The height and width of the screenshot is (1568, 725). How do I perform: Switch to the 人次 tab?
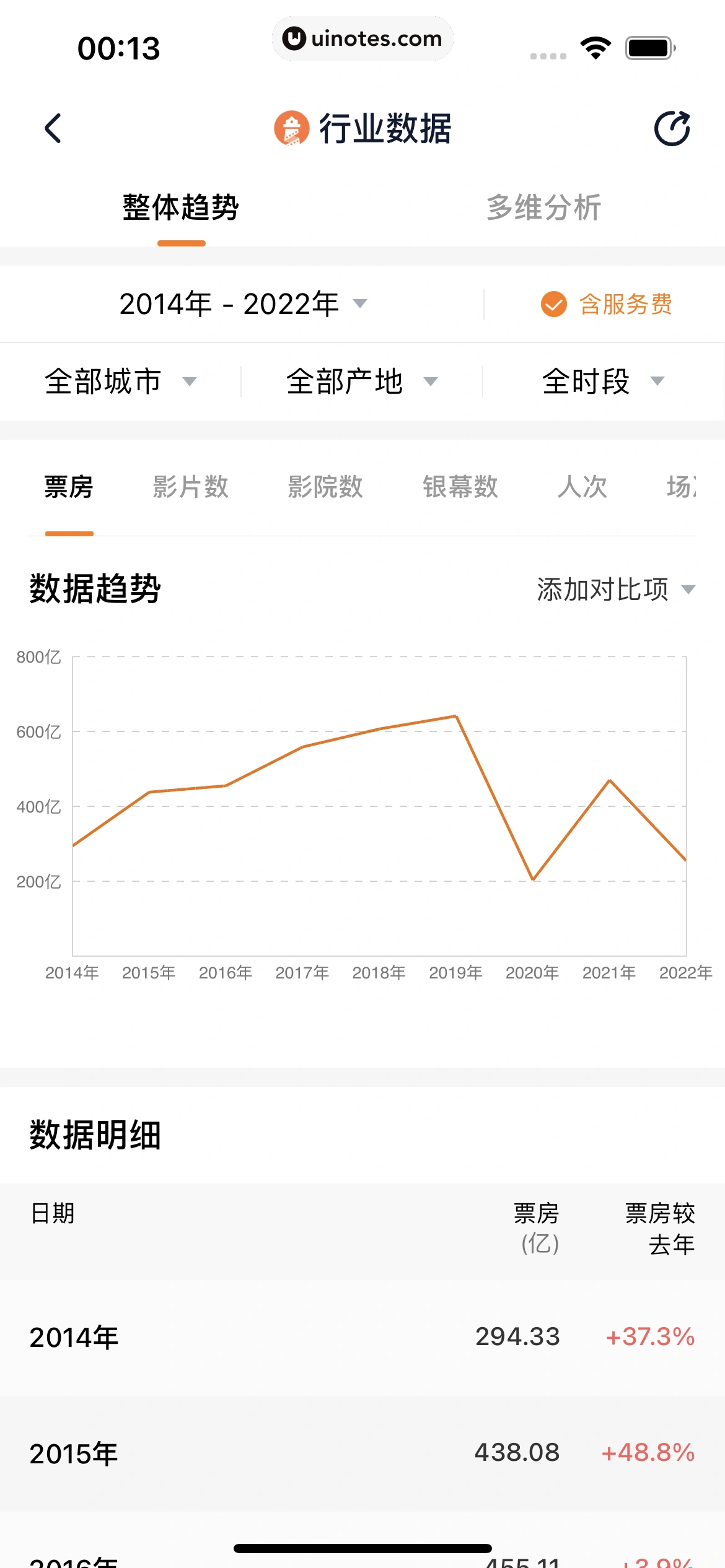pyautogui.click(x=582, y=487)
